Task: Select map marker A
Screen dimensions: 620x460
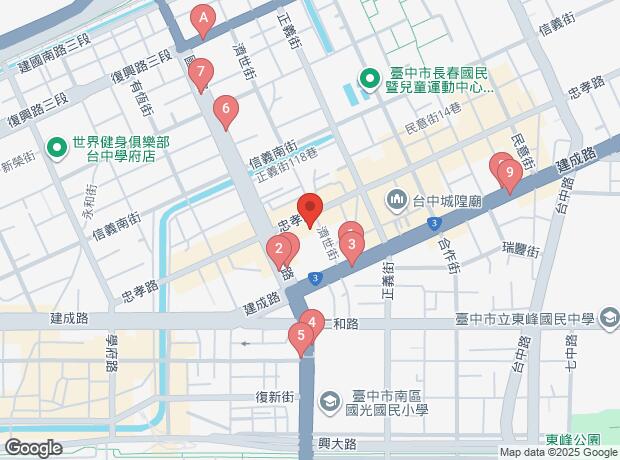Action: [204, 18]
